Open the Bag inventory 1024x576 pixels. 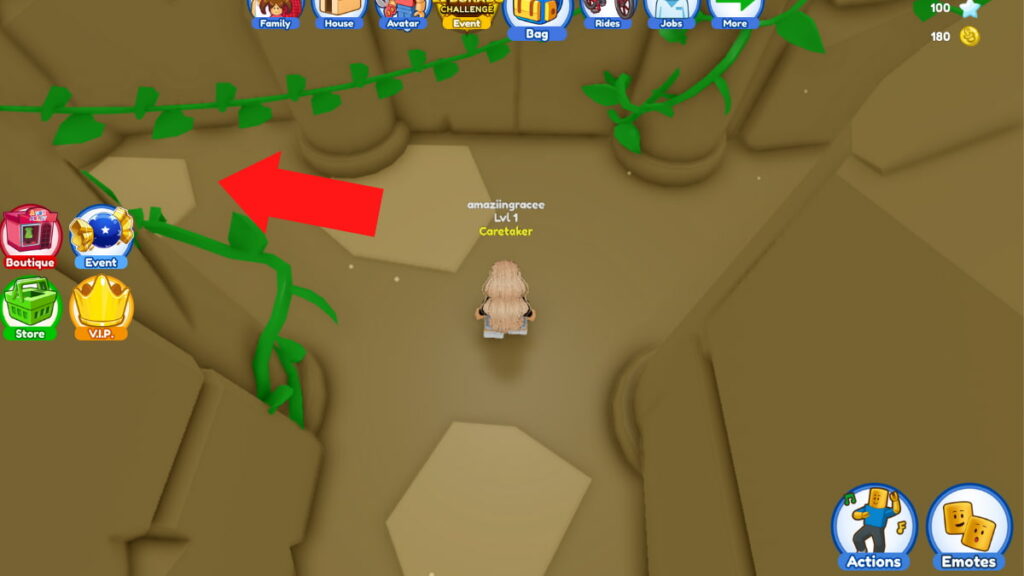pos(537,16)
